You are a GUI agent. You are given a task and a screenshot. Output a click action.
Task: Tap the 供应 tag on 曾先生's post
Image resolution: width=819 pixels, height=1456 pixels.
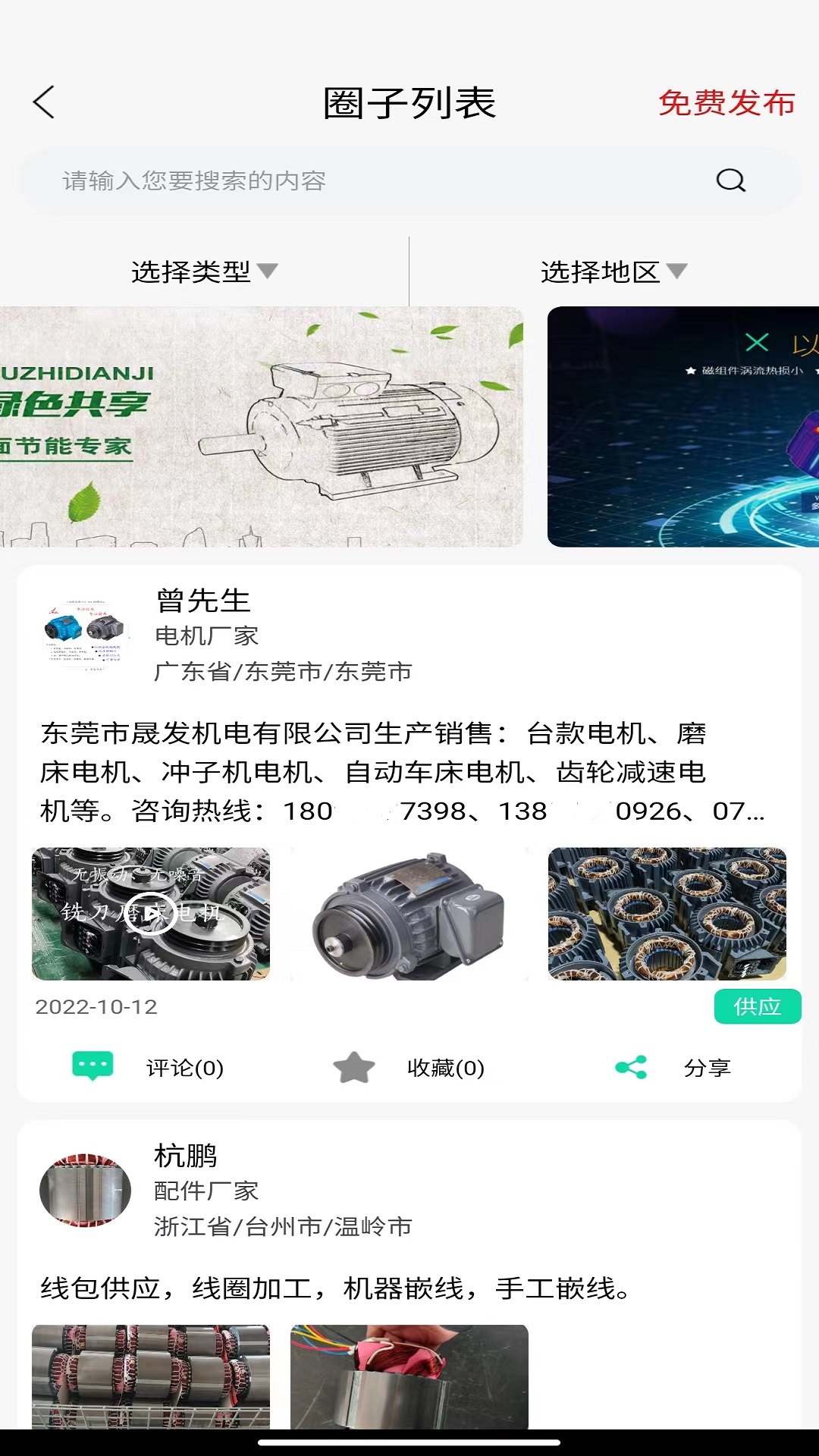coord(757,1006)
